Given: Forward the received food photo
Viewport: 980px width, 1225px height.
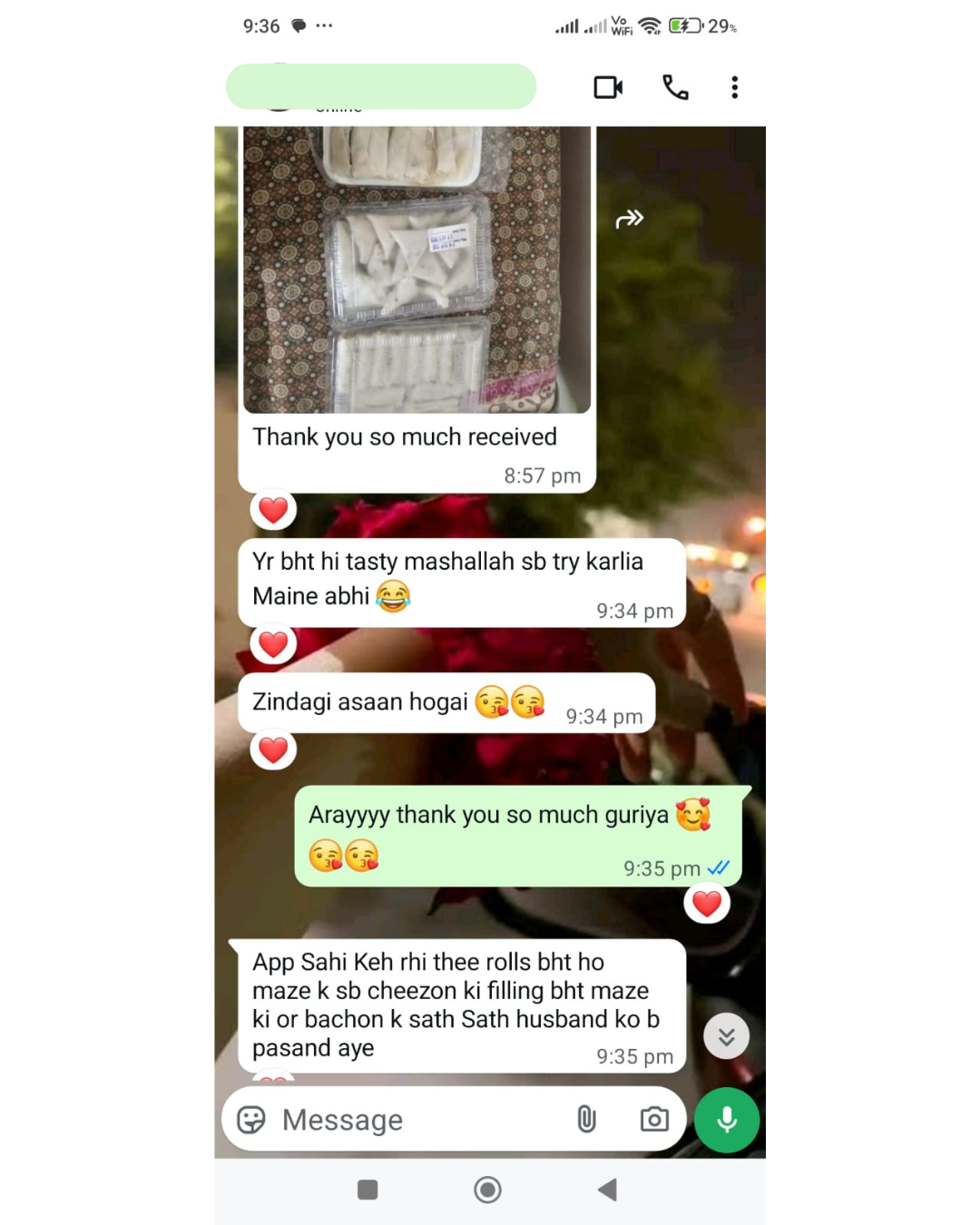Looking at the screenshot, I should click(x=629, y=219).
